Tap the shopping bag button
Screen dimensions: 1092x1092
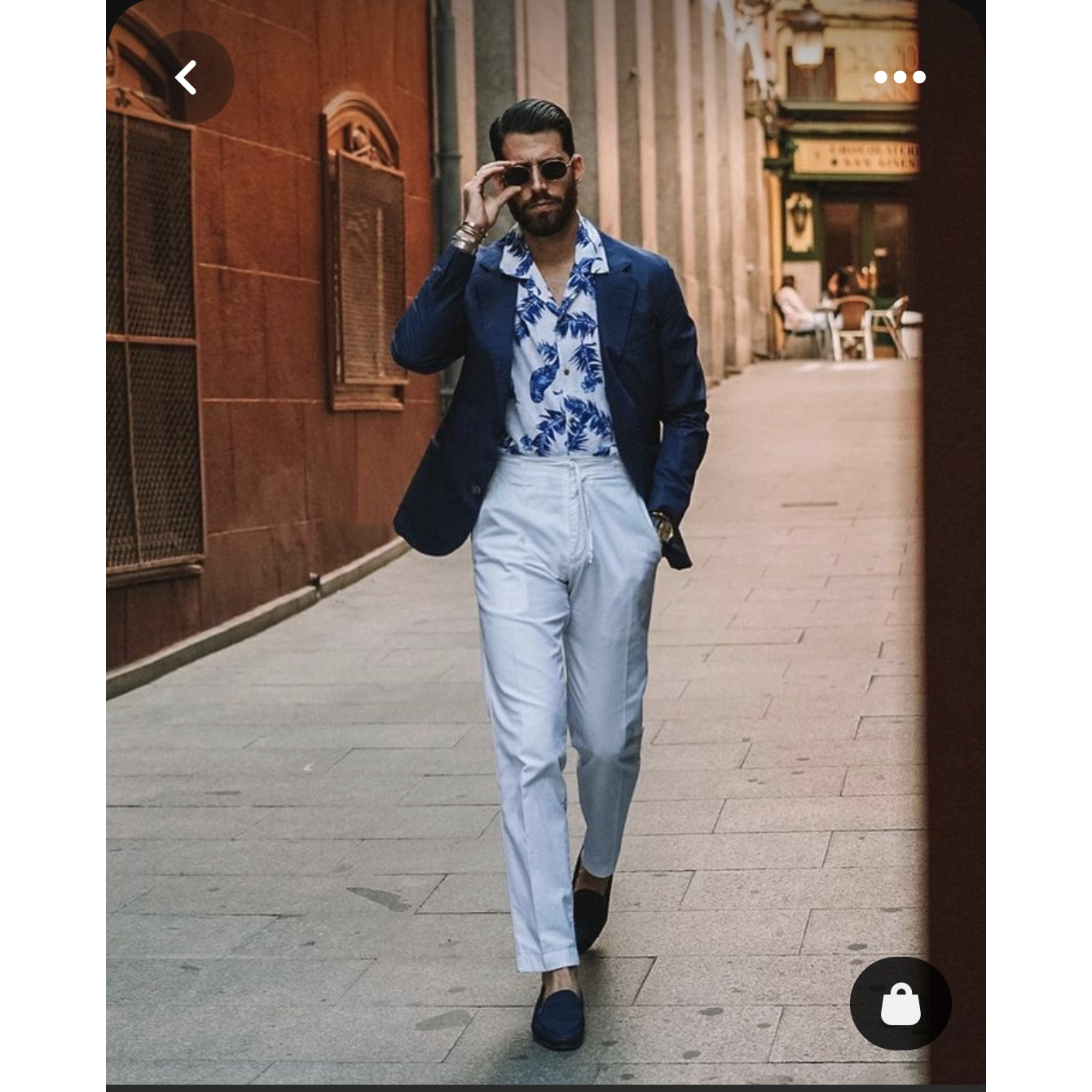(900, 1003)
